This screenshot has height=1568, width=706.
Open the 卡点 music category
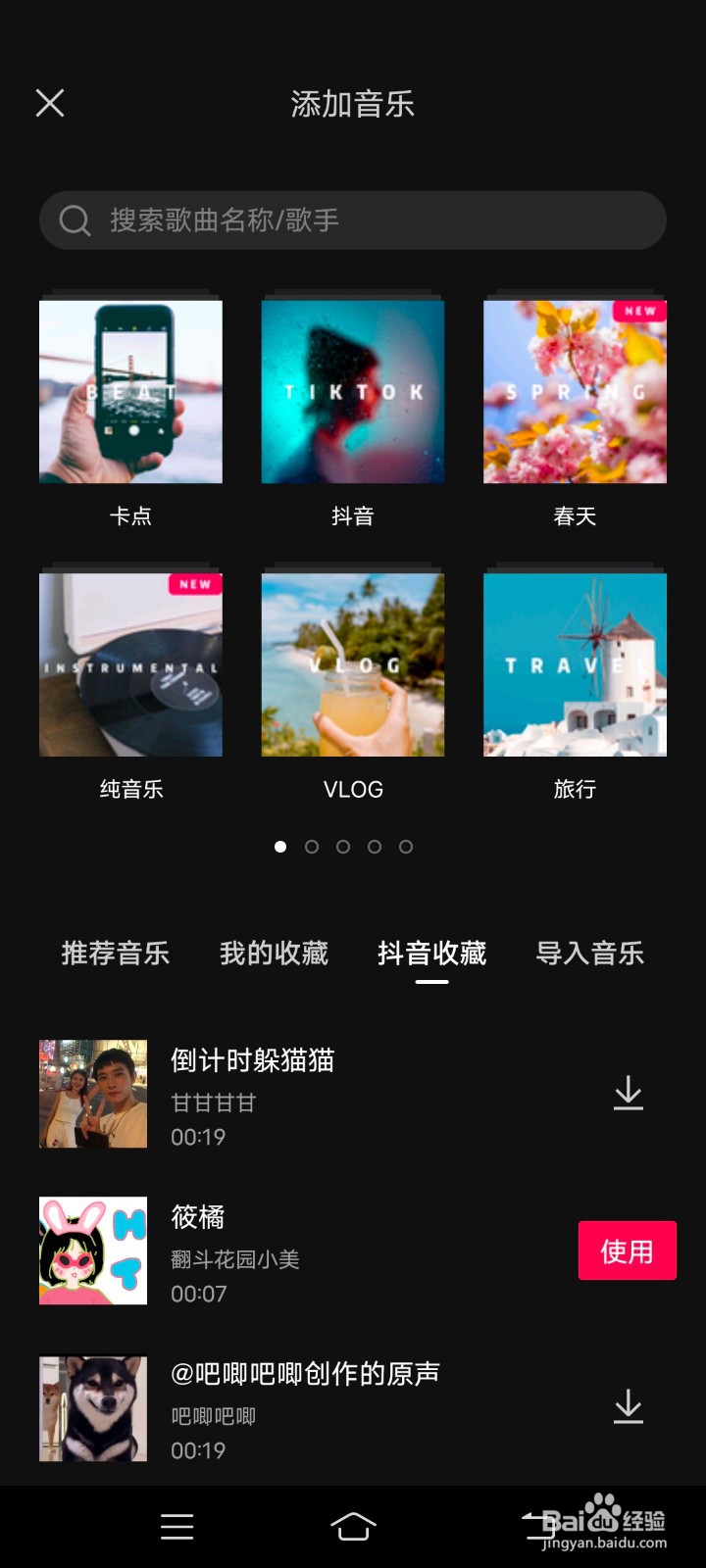click(130, 391)
